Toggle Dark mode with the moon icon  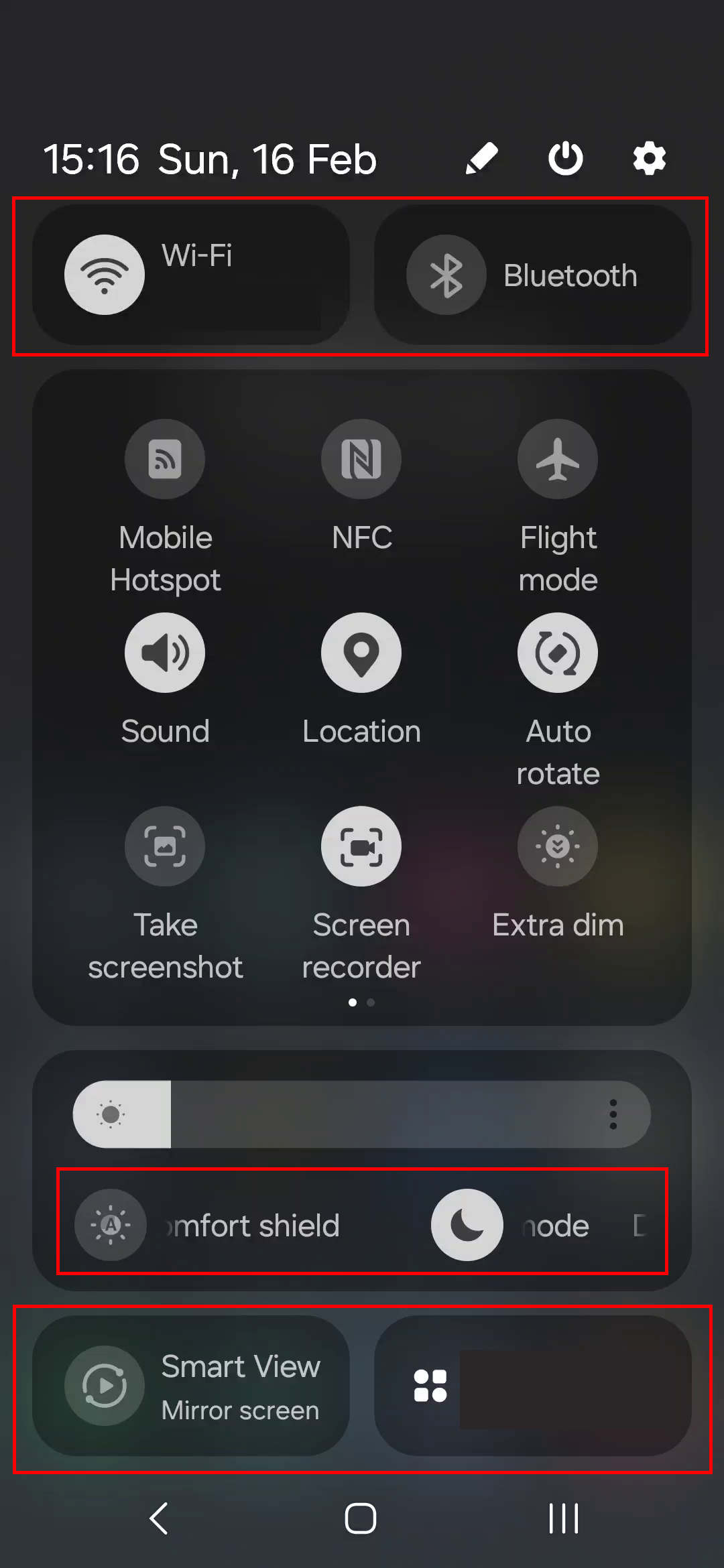pos(467,1225)
